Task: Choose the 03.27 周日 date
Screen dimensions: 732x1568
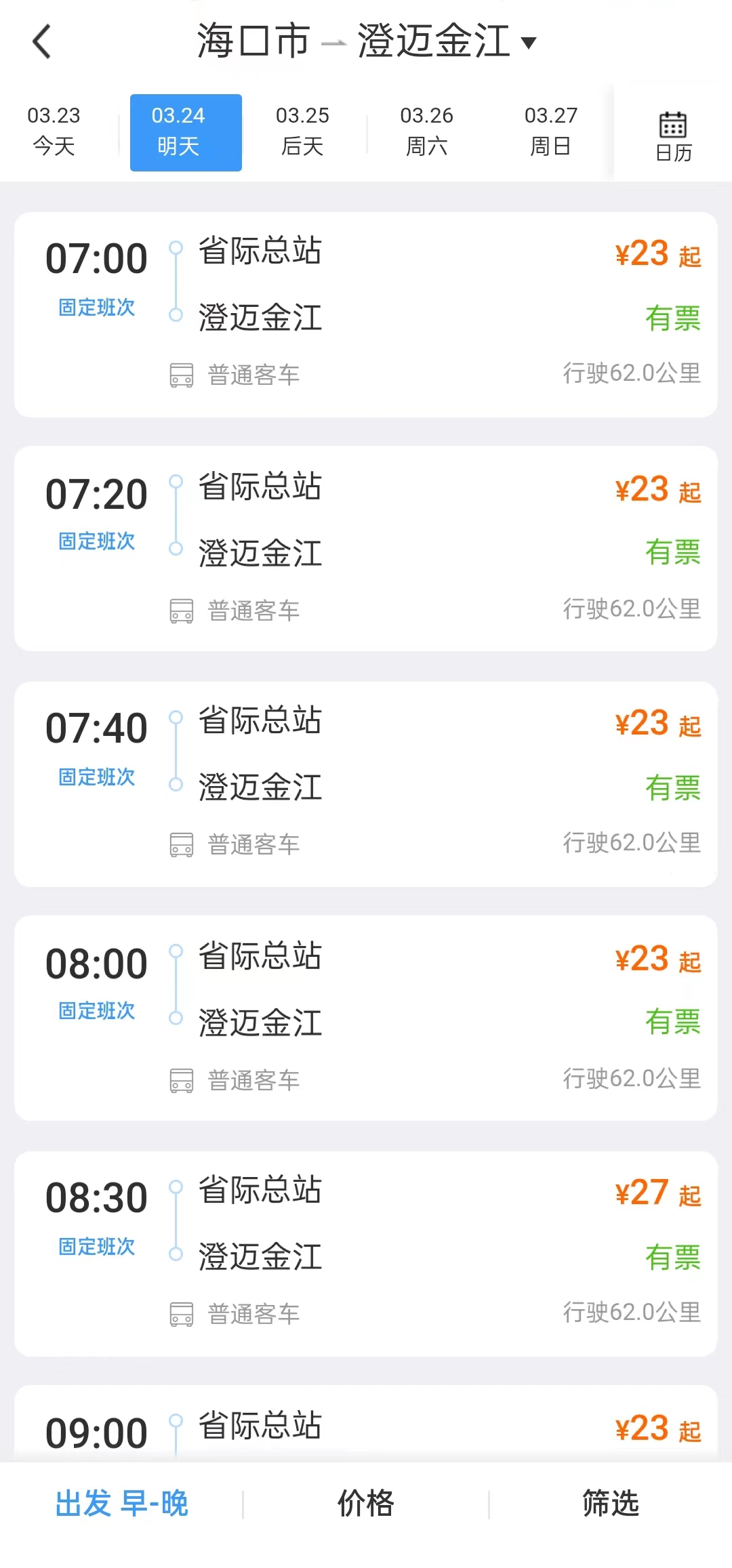Action: [550, 131]
